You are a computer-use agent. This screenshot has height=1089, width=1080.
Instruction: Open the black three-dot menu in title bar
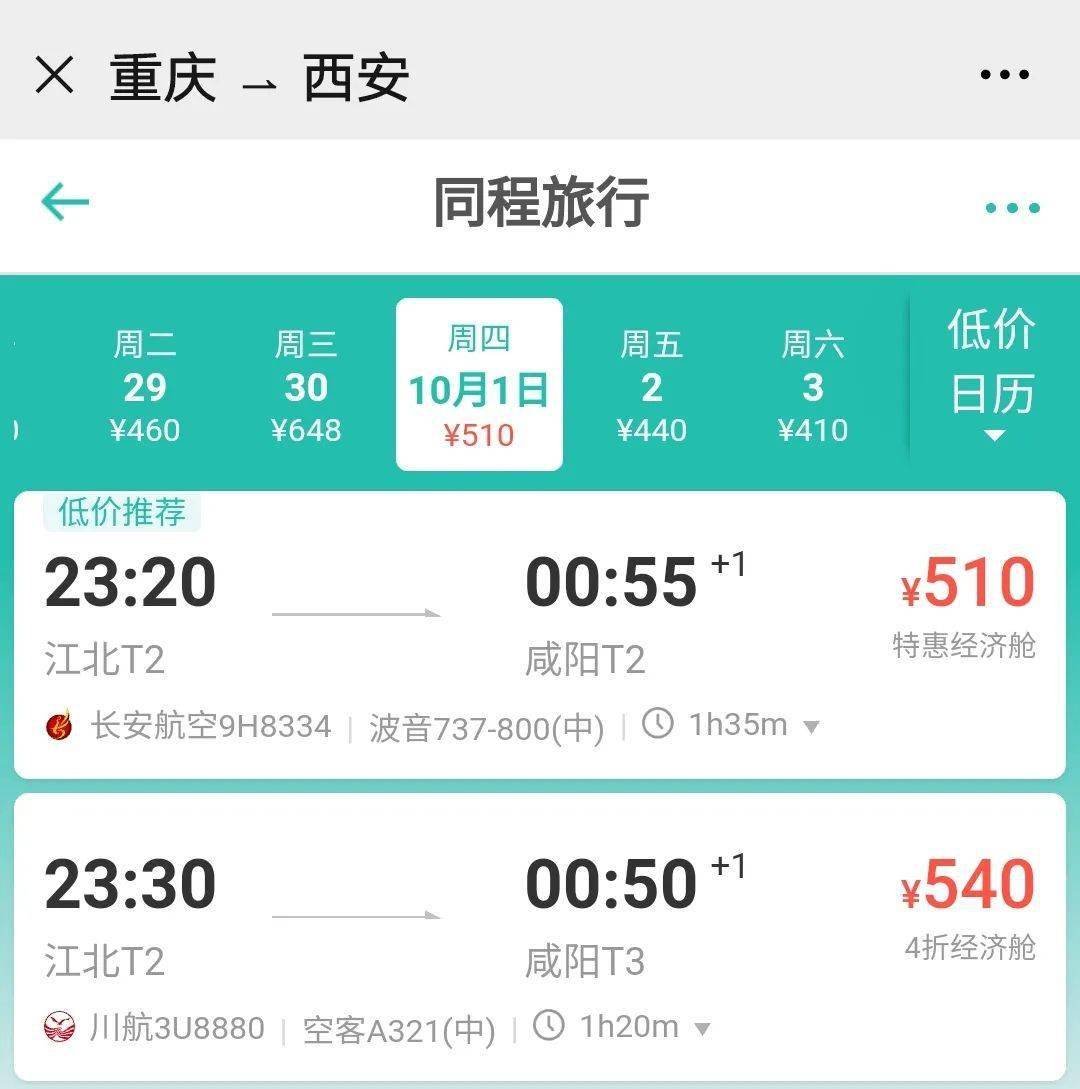[1004, 75]
